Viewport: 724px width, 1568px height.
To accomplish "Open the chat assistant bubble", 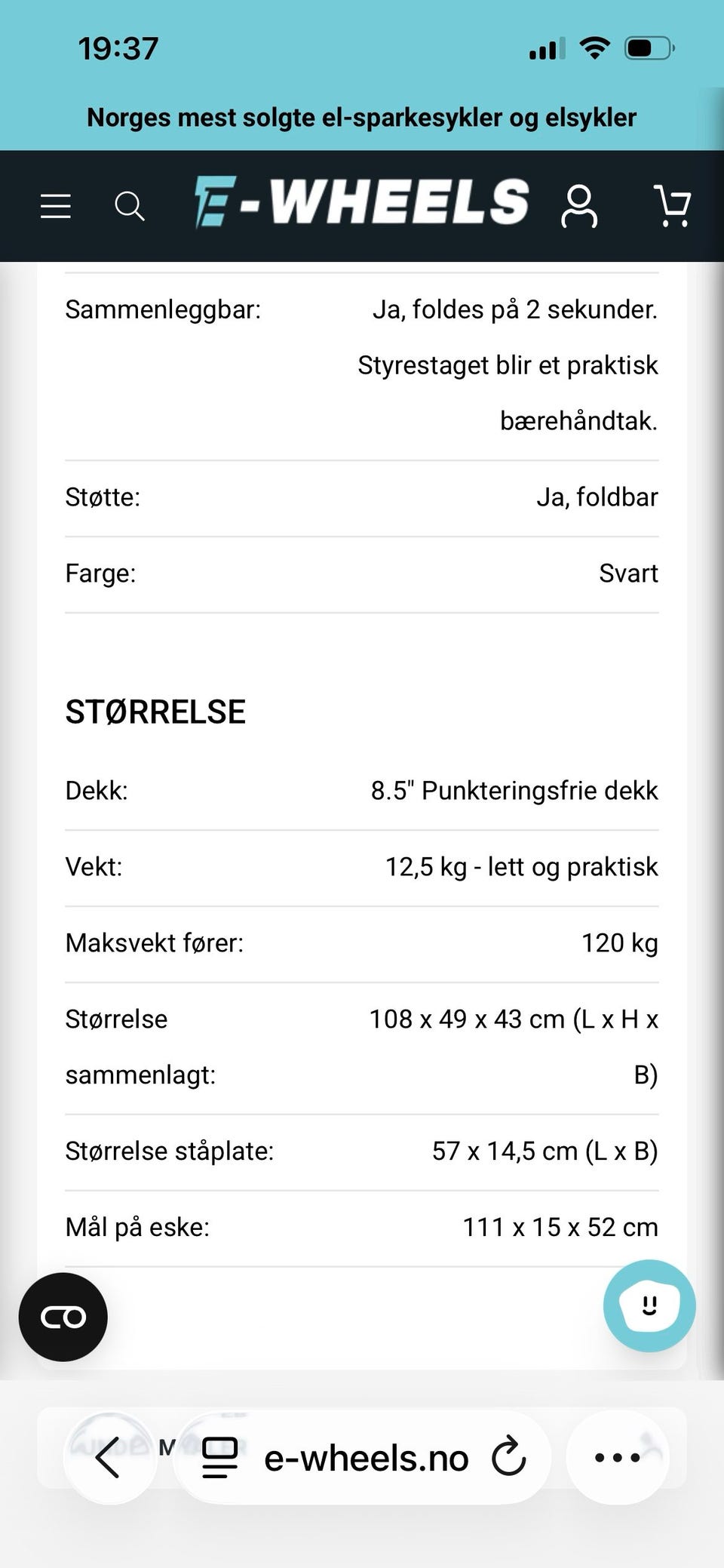I will 649,1305.
